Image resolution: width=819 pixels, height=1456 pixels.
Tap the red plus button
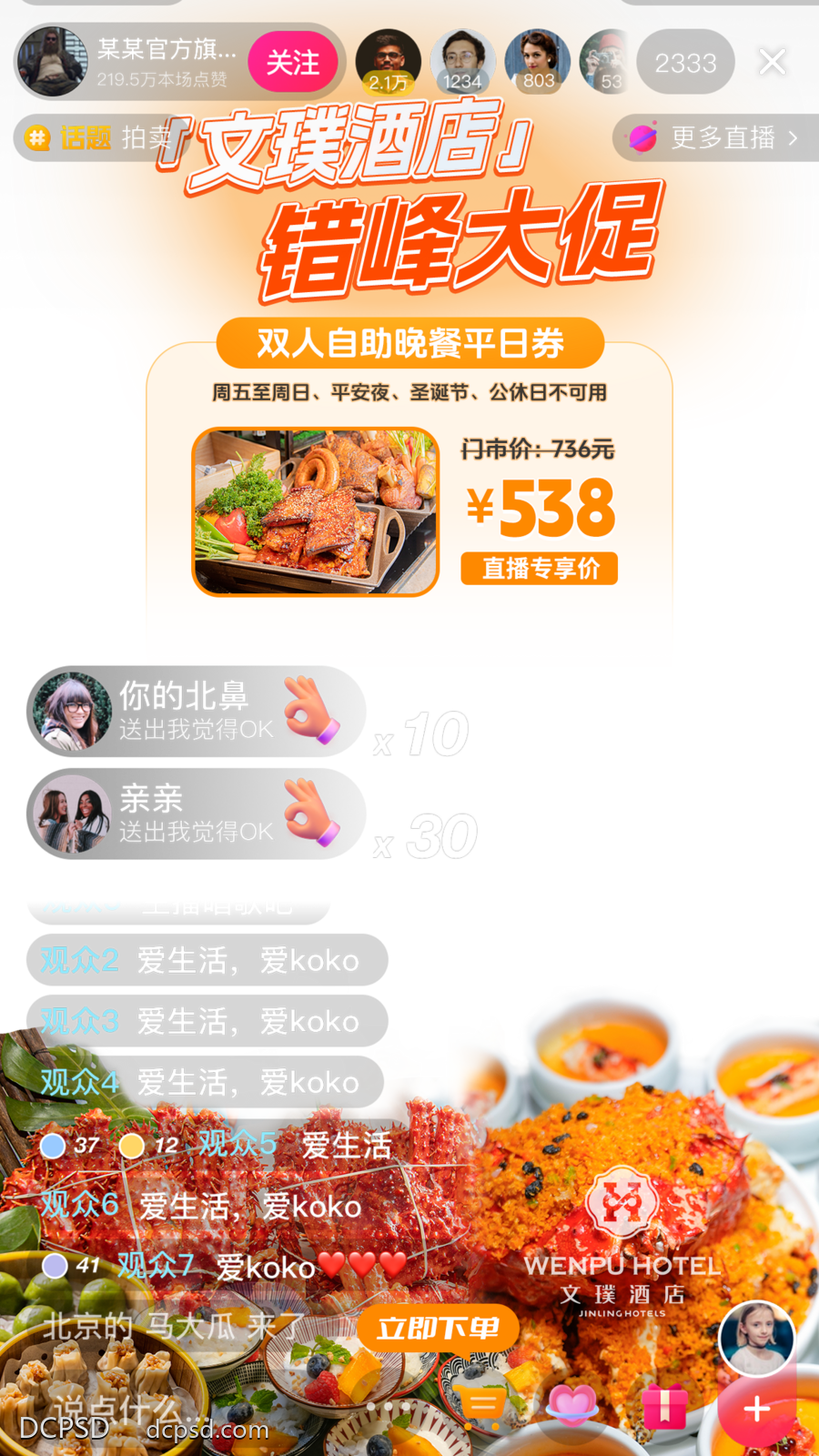[x=757, y=1409]
